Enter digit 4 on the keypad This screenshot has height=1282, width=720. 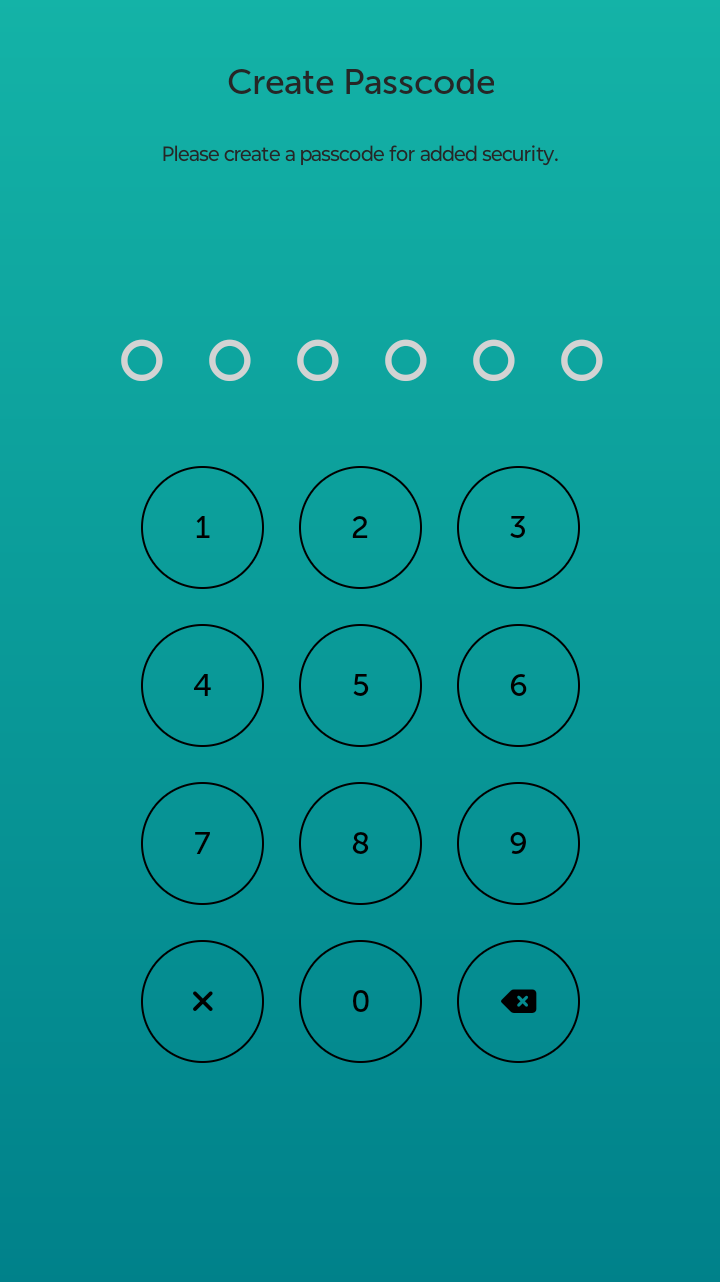coord(202,685)
